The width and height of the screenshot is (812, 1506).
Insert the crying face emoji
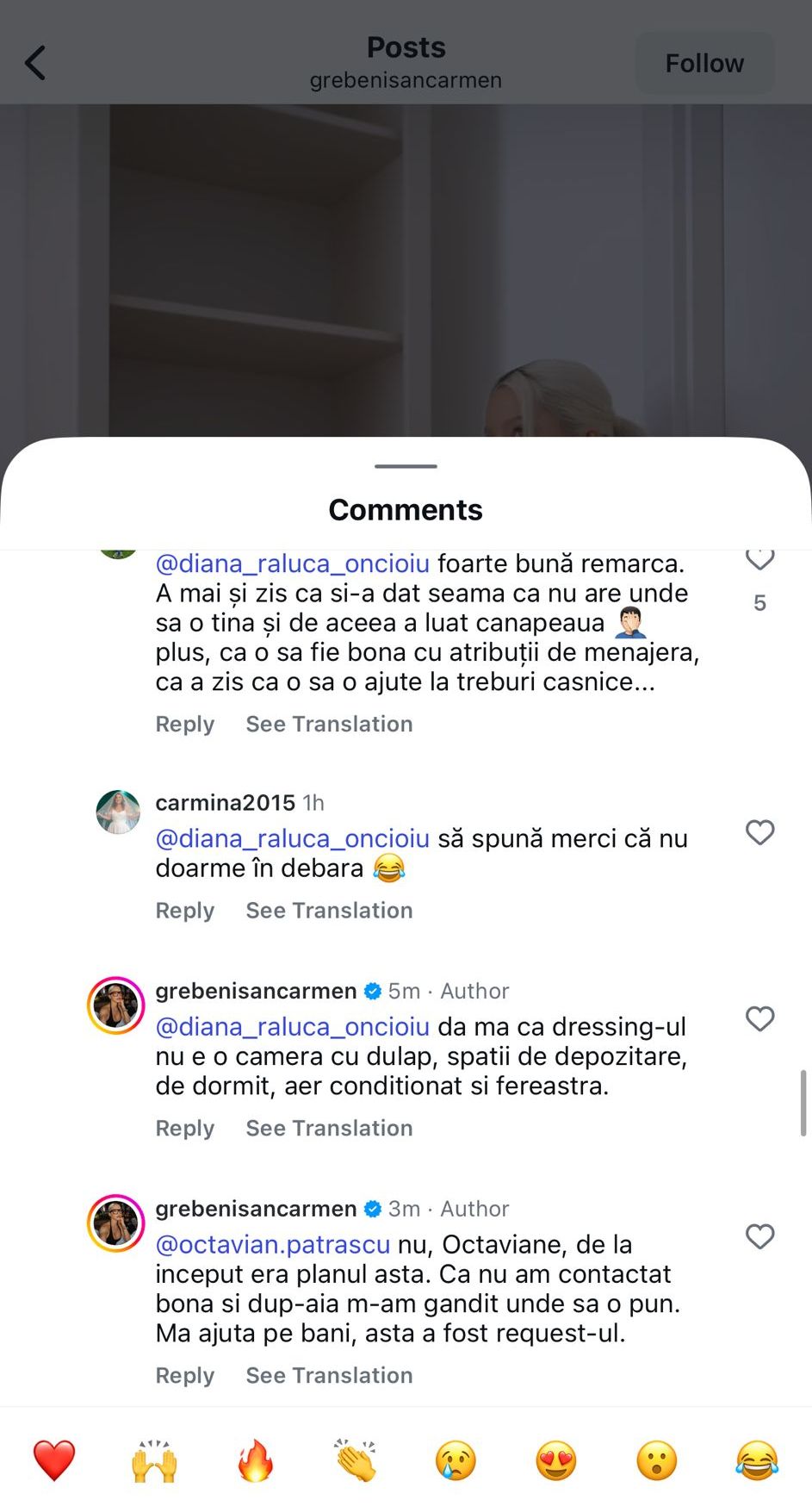(456, 1460)
